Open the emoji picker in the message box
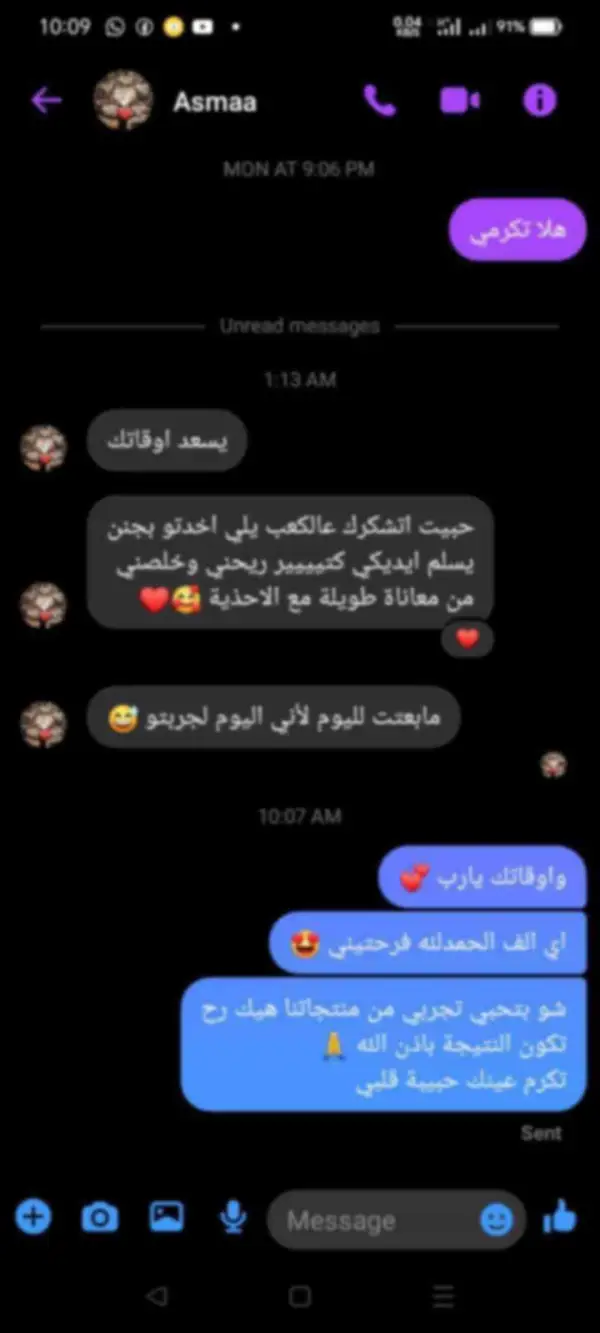Image resolution: width=600 pixels, height=1333 pixels. 496,1219
